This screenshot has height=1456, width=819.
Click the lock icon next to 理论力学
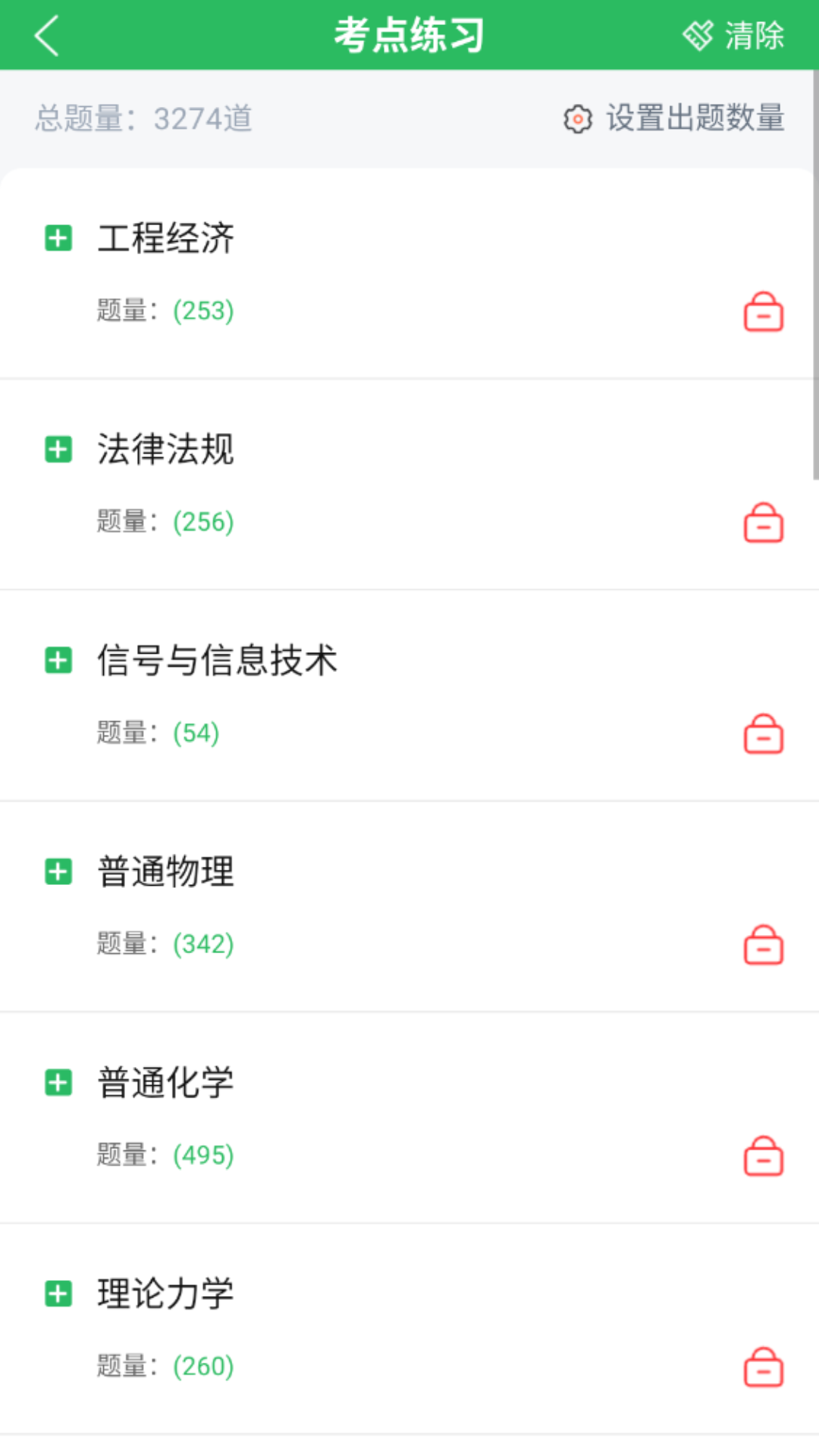[763, 1367]
